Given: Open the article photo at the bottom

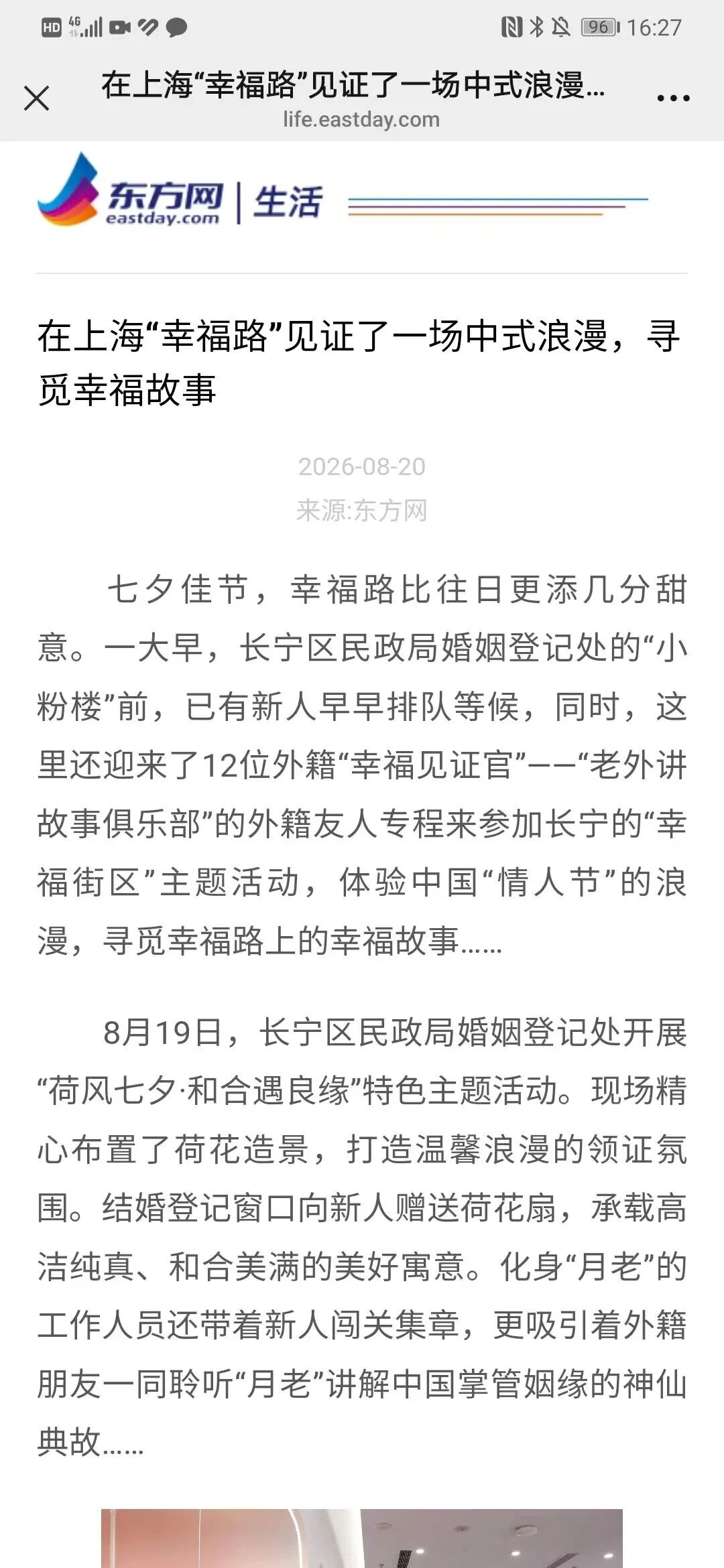Looking at the screenshot, I should point(362,1538).
